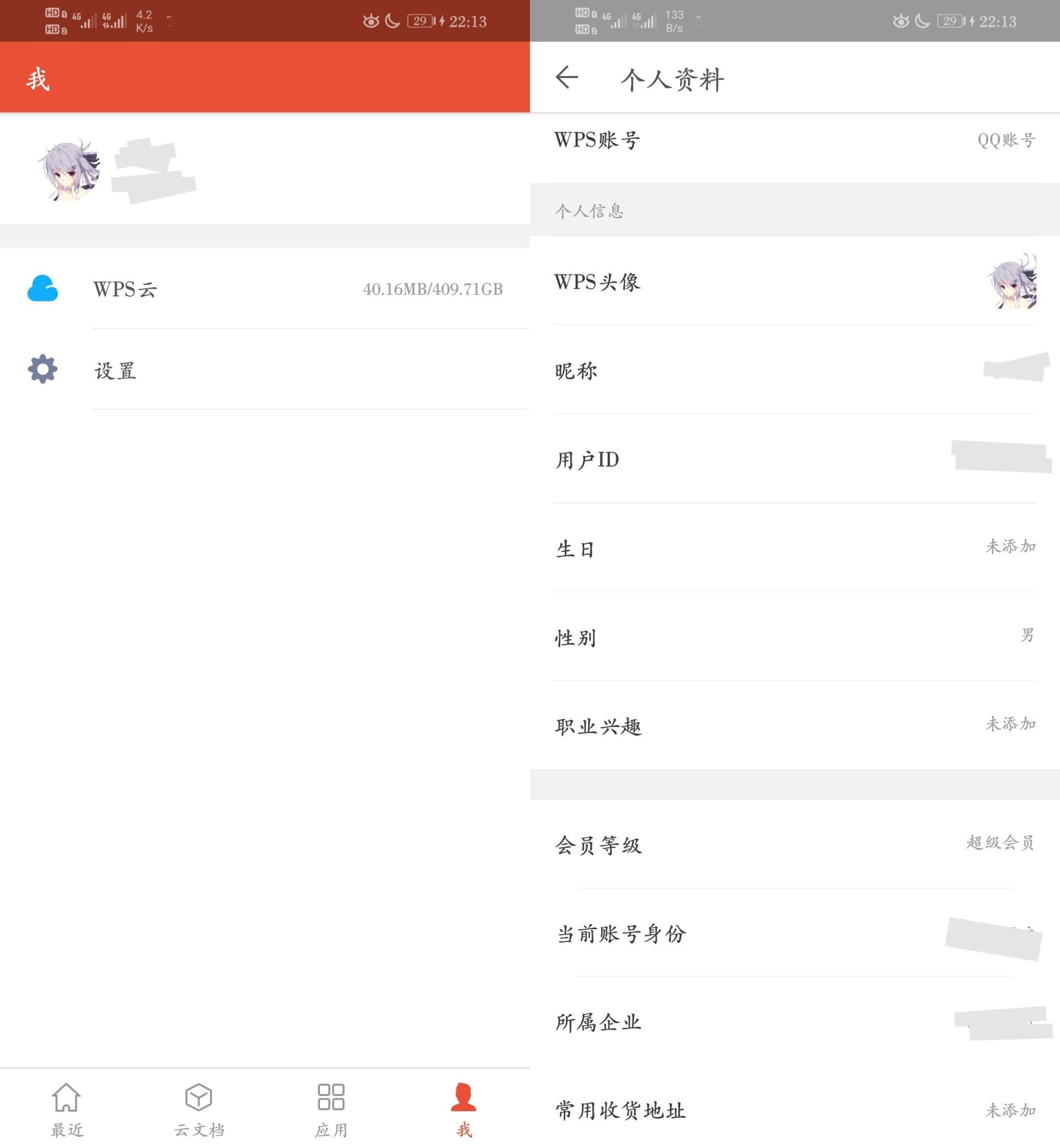The width and height of the screenshot is (1060, 1148).
Task: Open the 应用 tab
Action: pyautogui.click(x=331, y=1110)
